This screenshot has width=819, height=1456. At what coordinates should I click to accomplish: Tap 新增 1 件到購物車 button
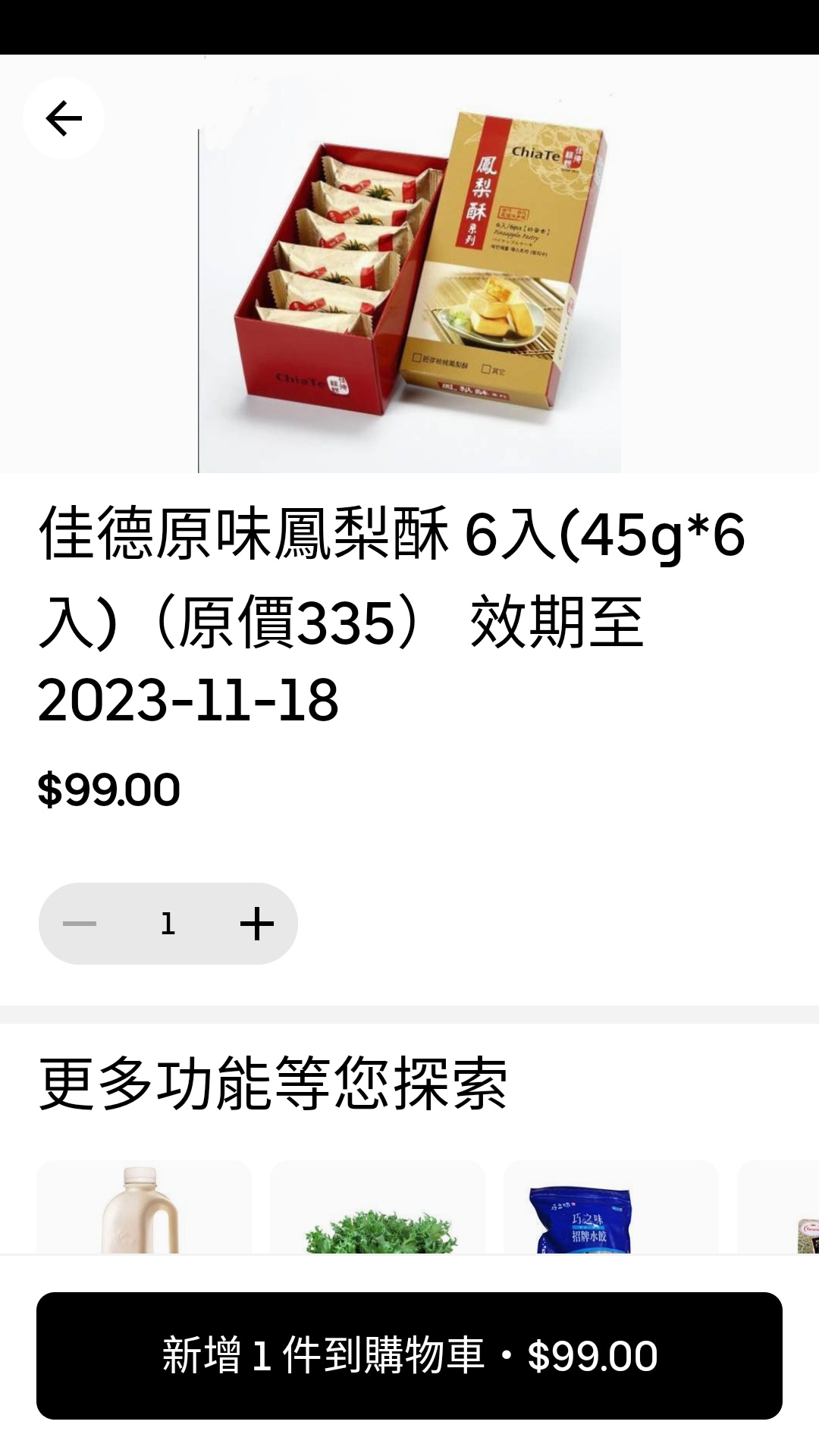point(409,1356)
